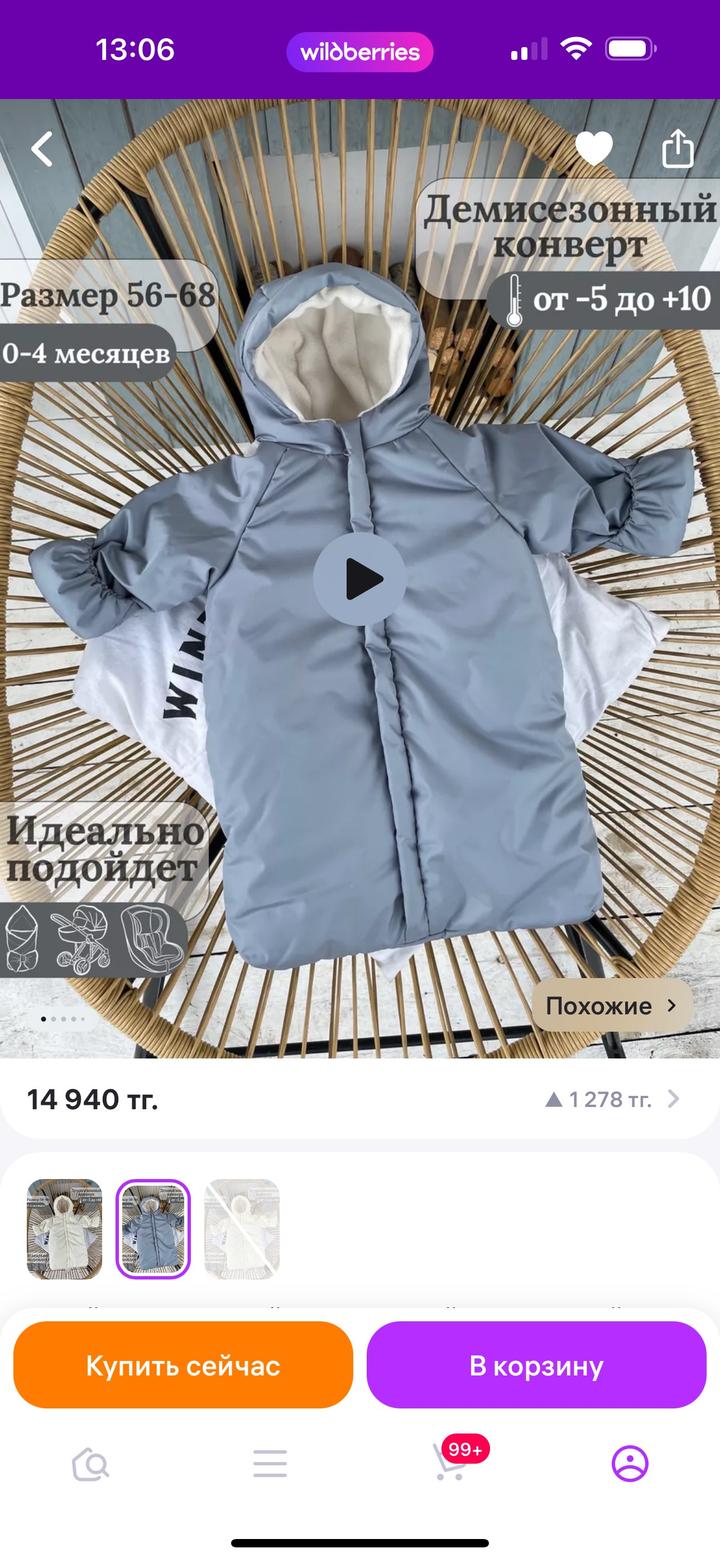The image size is (720, 1561).
Task: Open the catalog menu tab
Action: click(270, 1464)
